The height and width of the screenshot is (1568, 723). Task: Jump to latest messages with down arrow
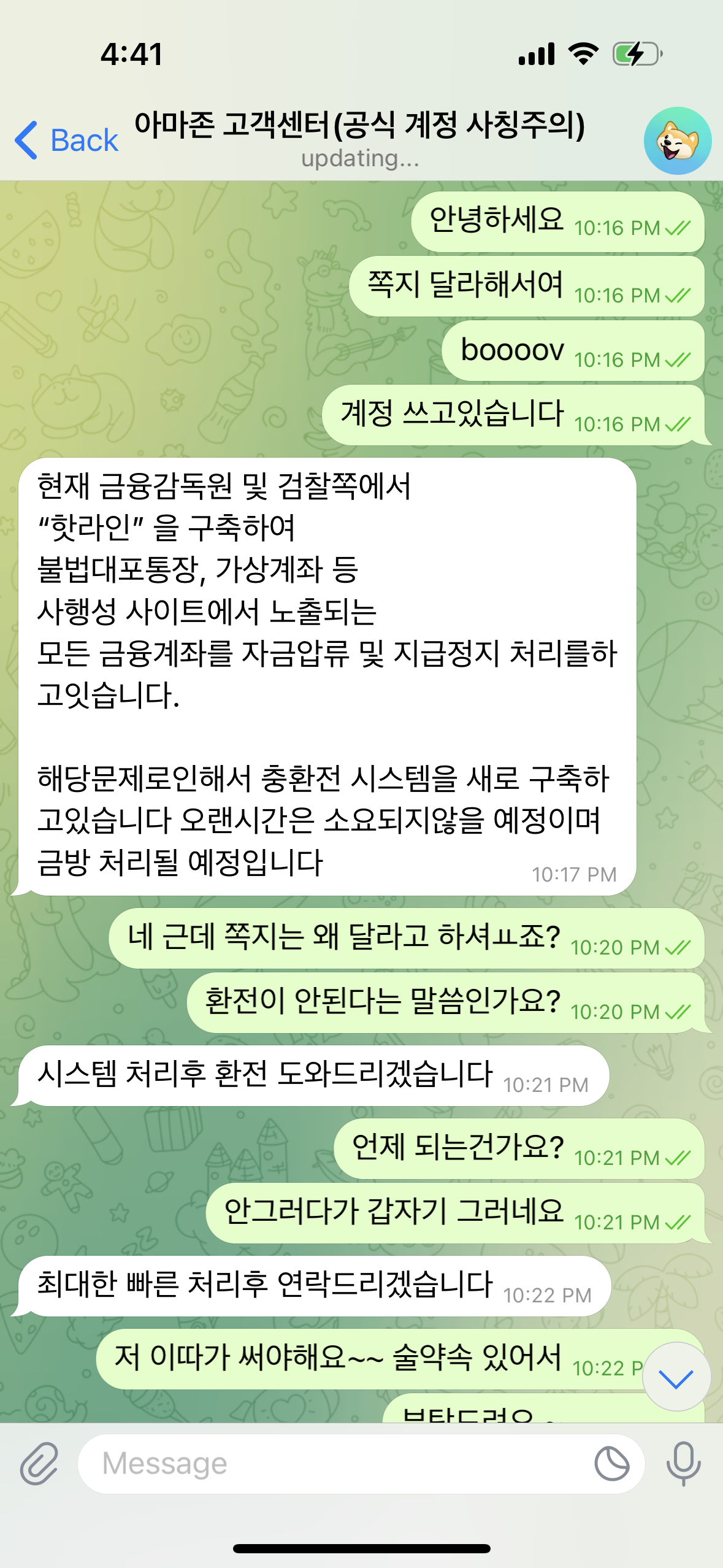point(676,1378)
